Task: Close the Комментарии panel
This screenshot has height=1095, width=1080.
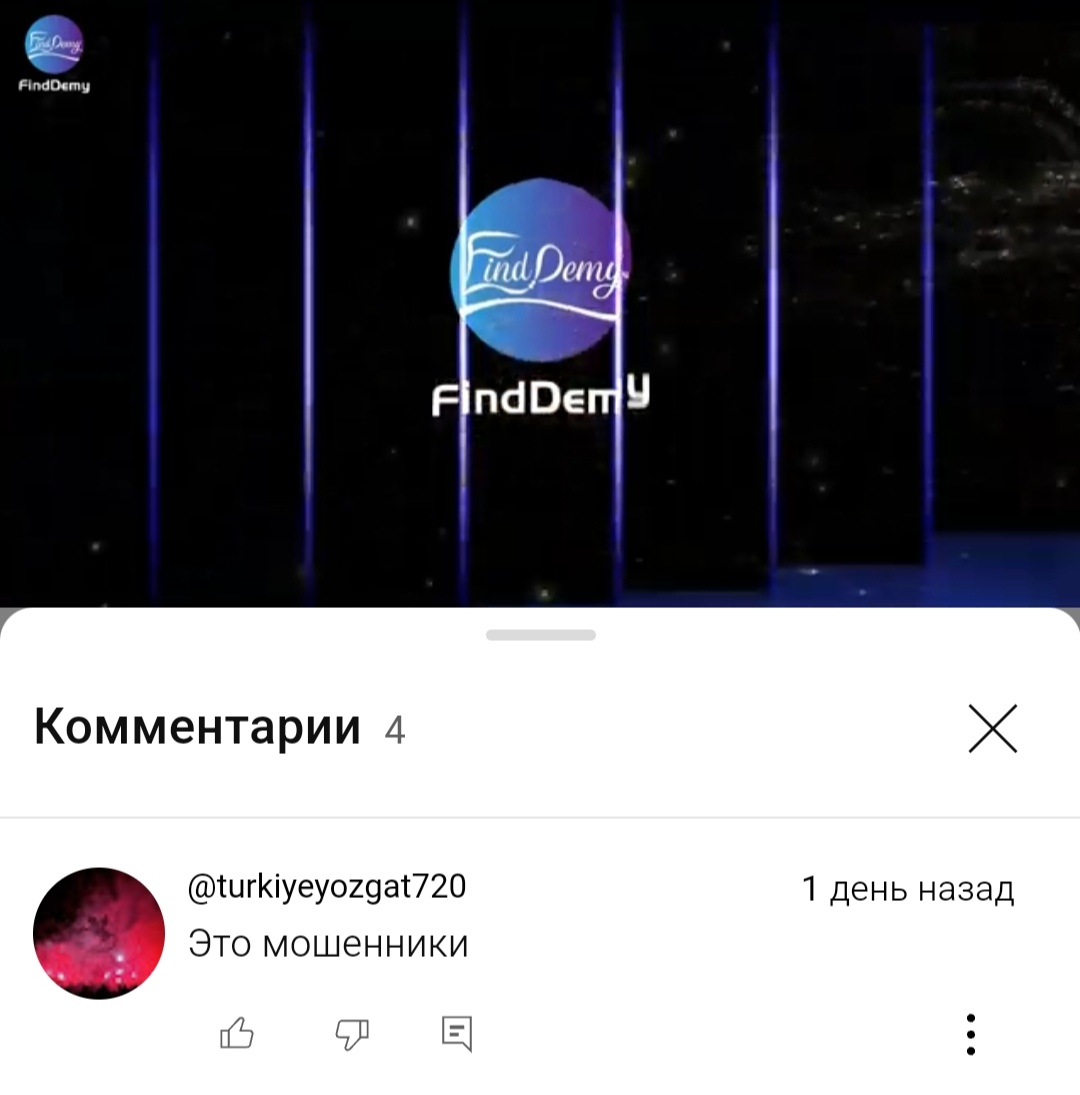Action: [x=992, y=728]
